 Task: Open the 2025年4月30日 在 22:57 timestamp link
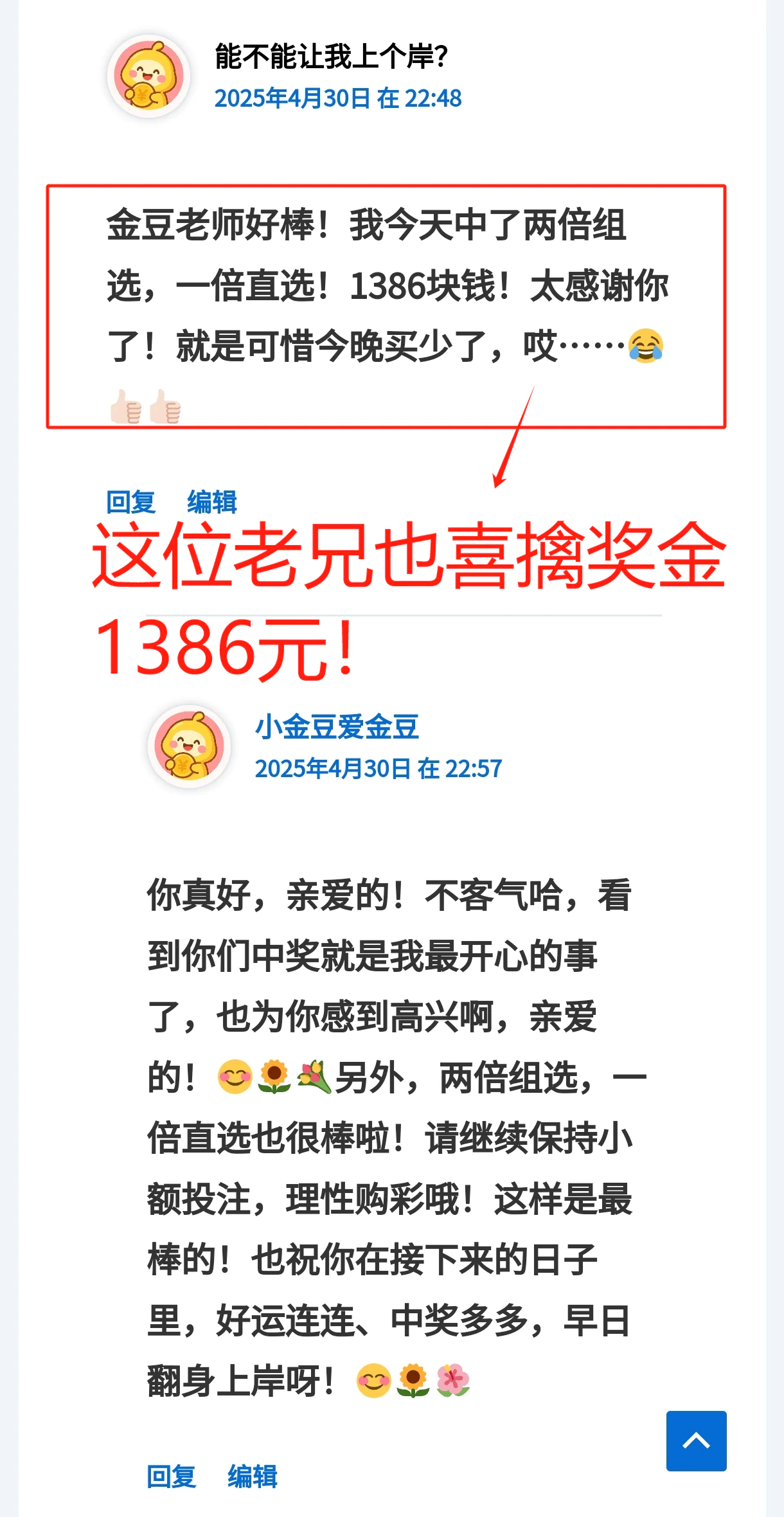379,769
